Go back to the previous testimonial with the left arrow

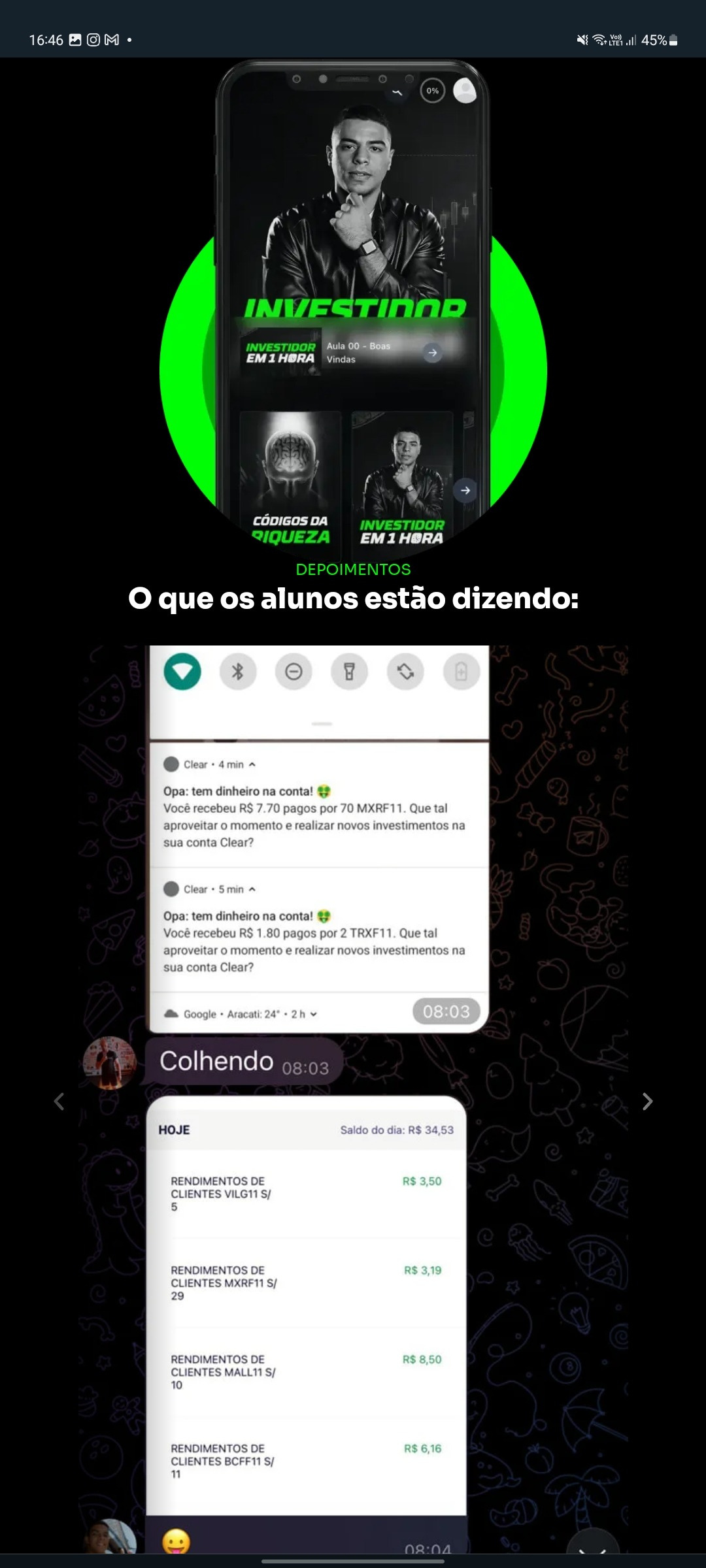pos(59,1102)
